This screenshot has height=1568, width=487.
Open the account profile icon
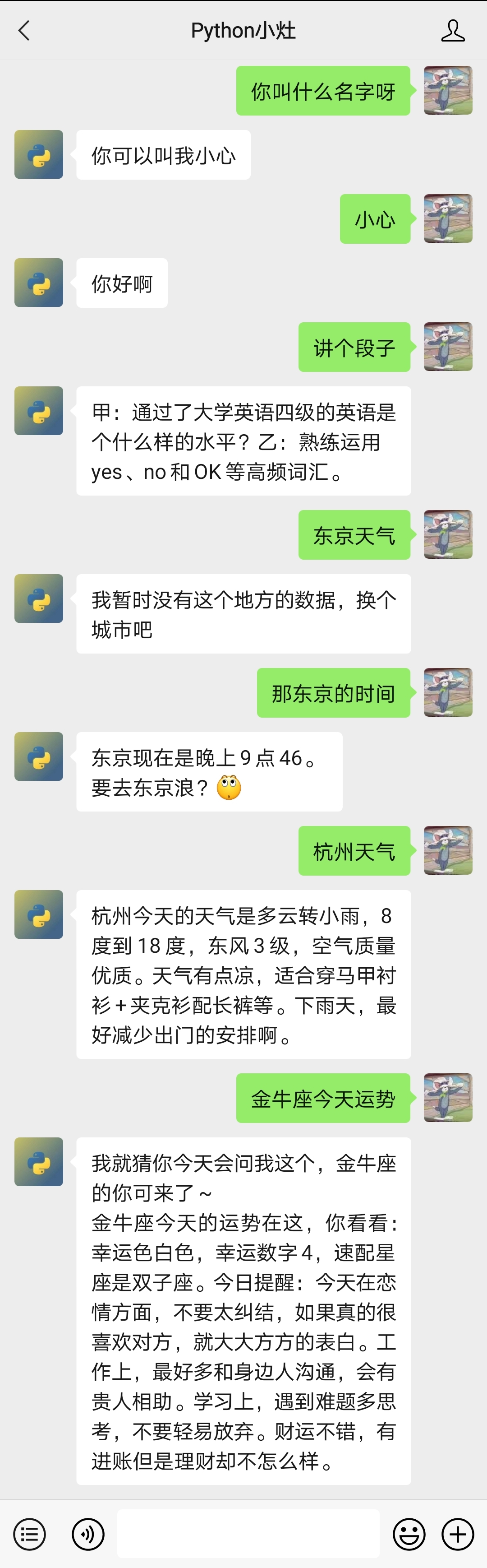pyautogui.click(x=453, y=30)
